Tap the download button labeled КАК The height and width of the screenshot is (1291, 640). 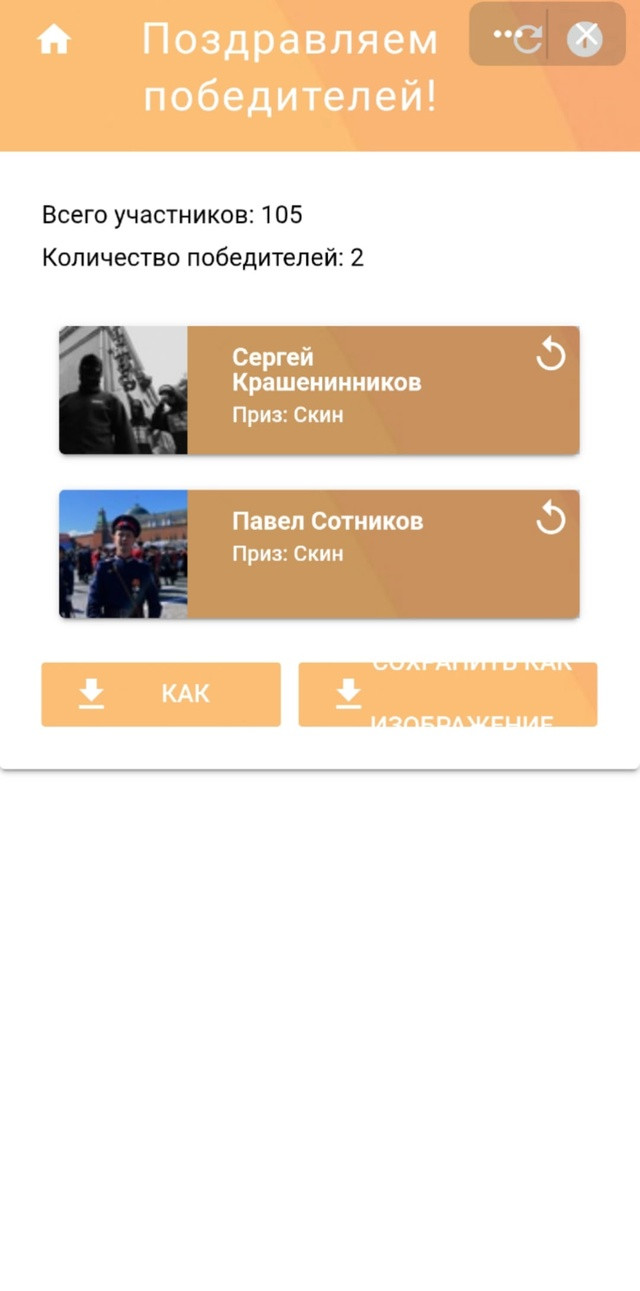coord(161,694)
